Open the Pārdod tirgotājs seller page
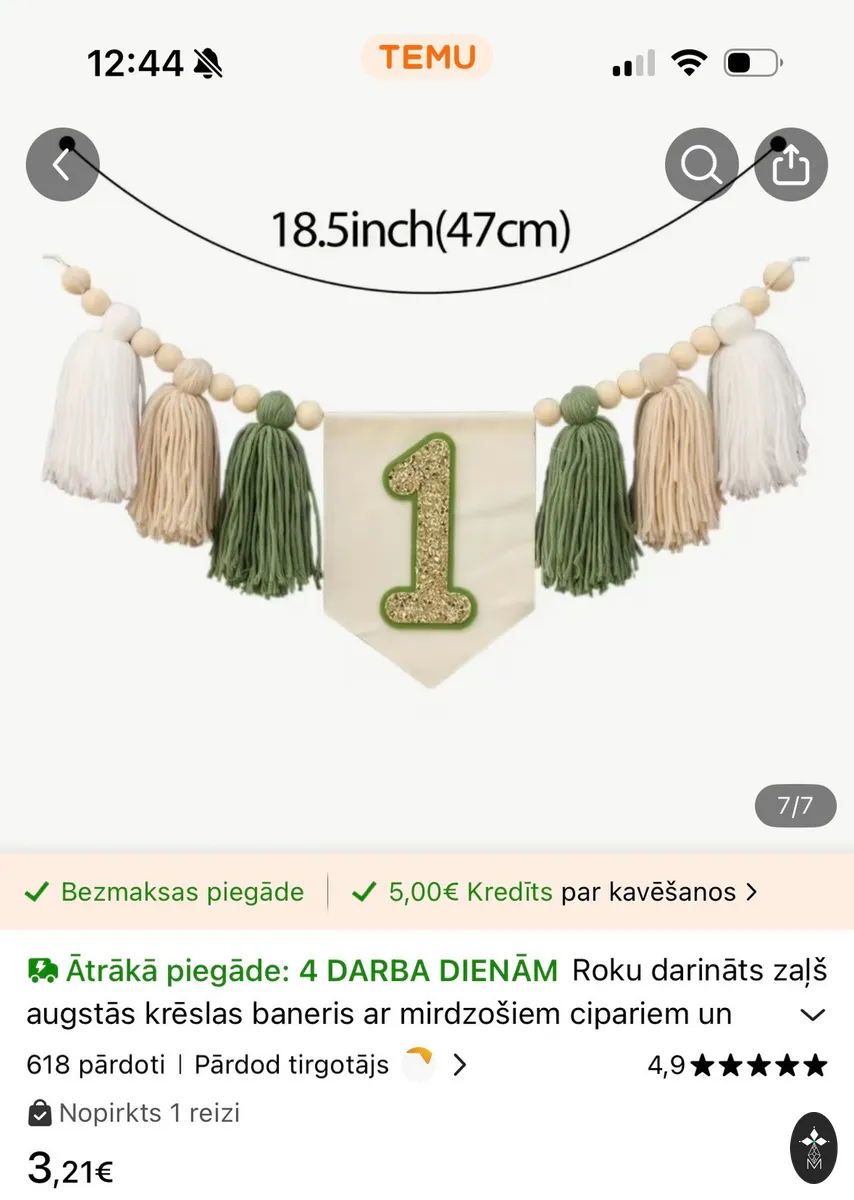The image size is (854, 1200). point(331,1065)
